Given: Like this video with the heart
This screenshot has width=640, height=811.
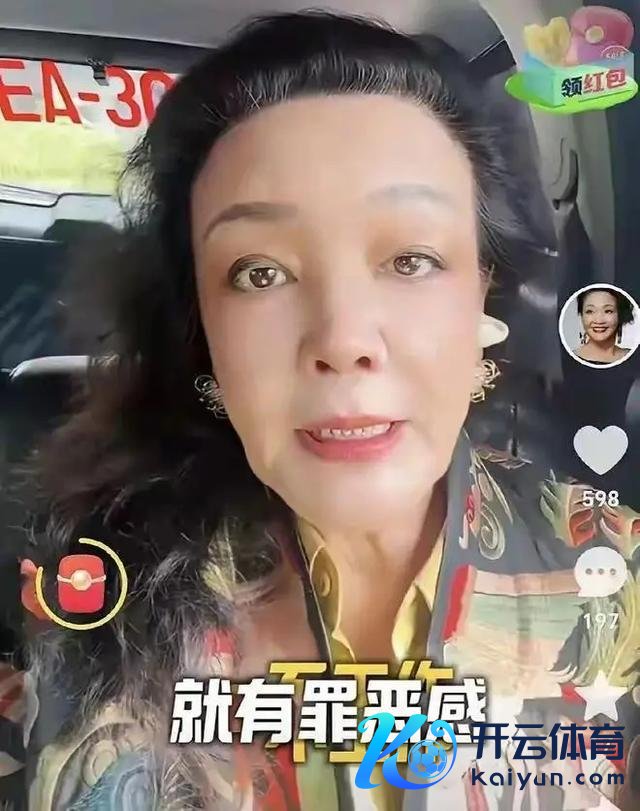Looking at the screenshot, I should (x=601, y=449).
